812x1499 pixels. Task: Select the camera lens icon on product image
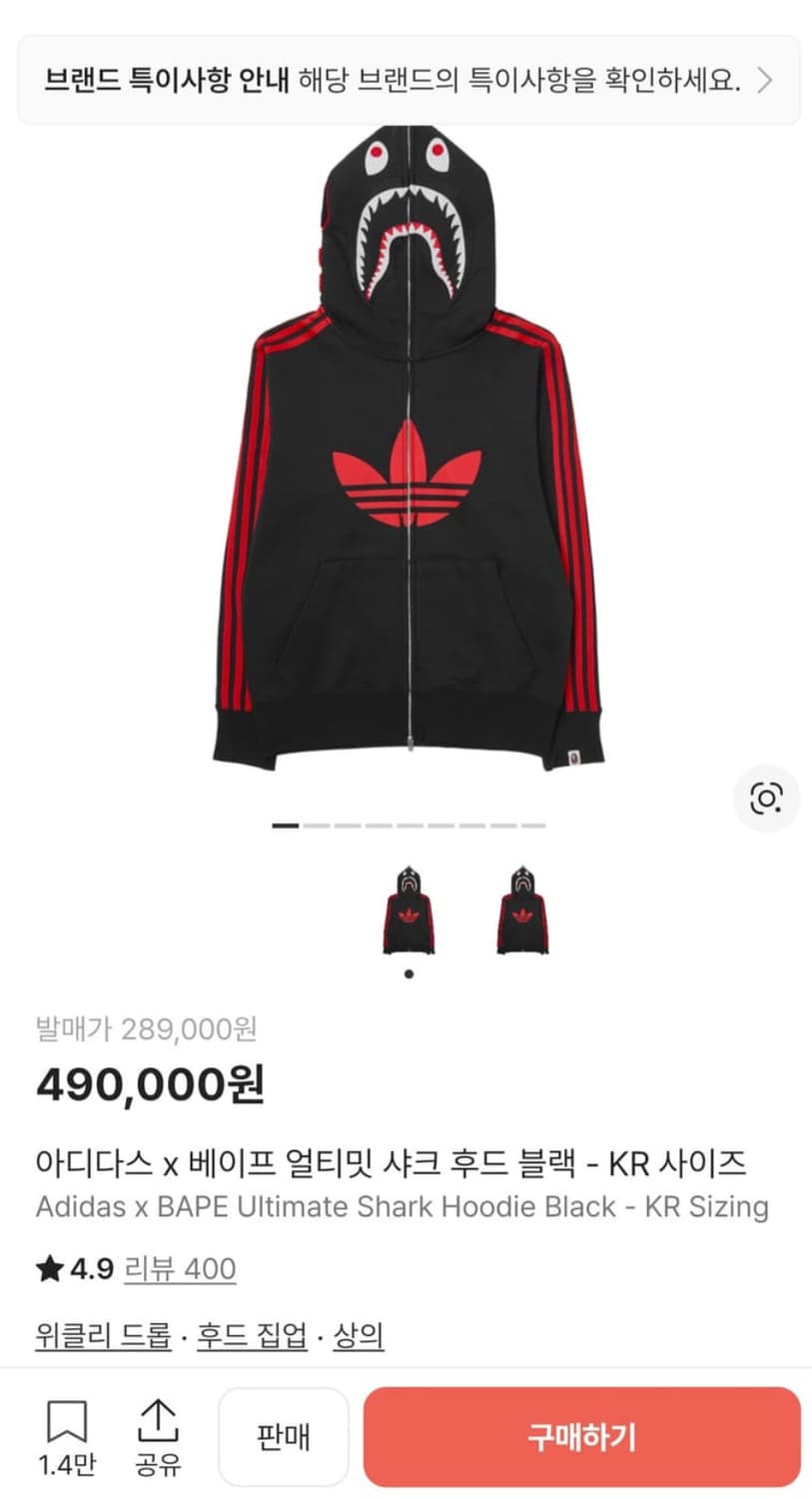tap(767, 796)
